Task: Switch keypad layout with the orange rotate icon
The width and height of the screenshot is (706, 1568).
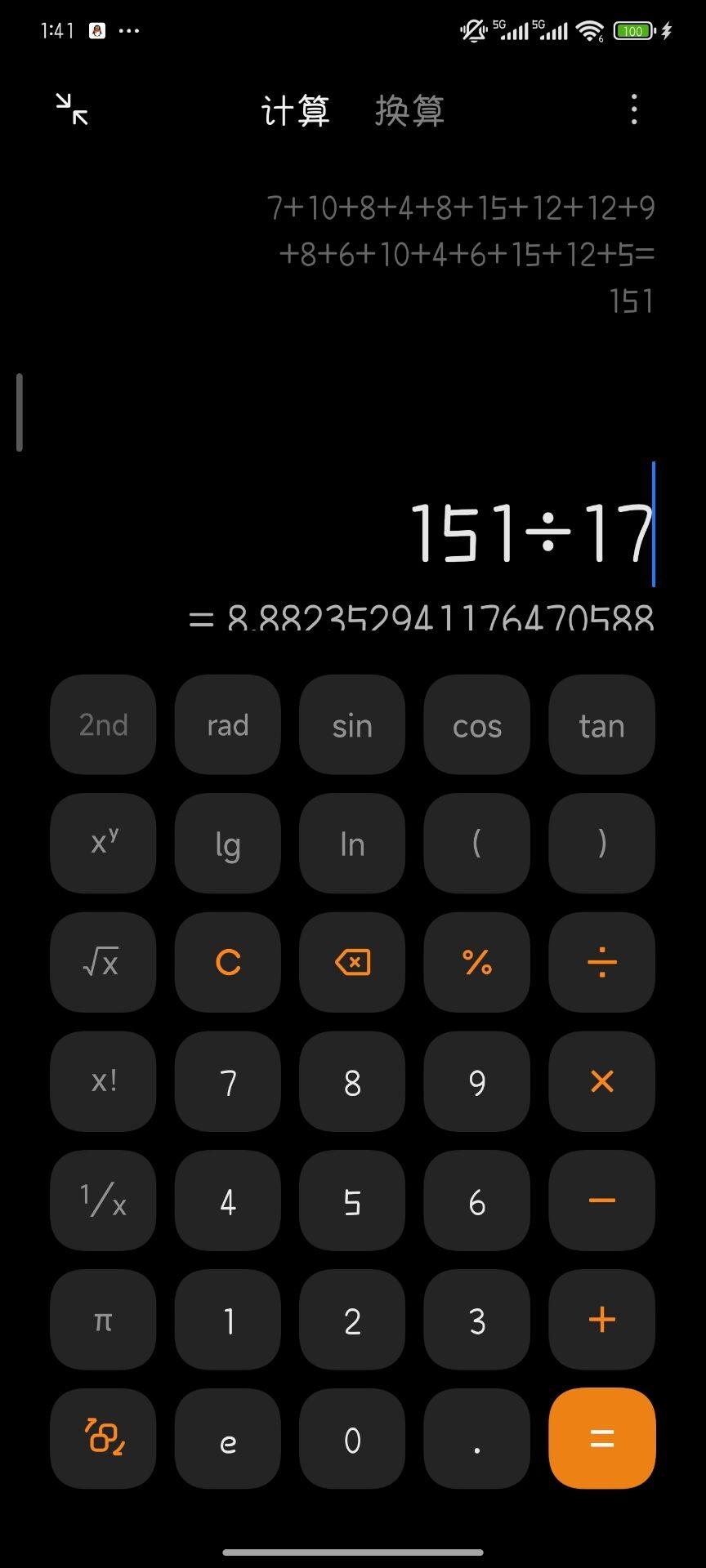Action: click(103, 1438)
